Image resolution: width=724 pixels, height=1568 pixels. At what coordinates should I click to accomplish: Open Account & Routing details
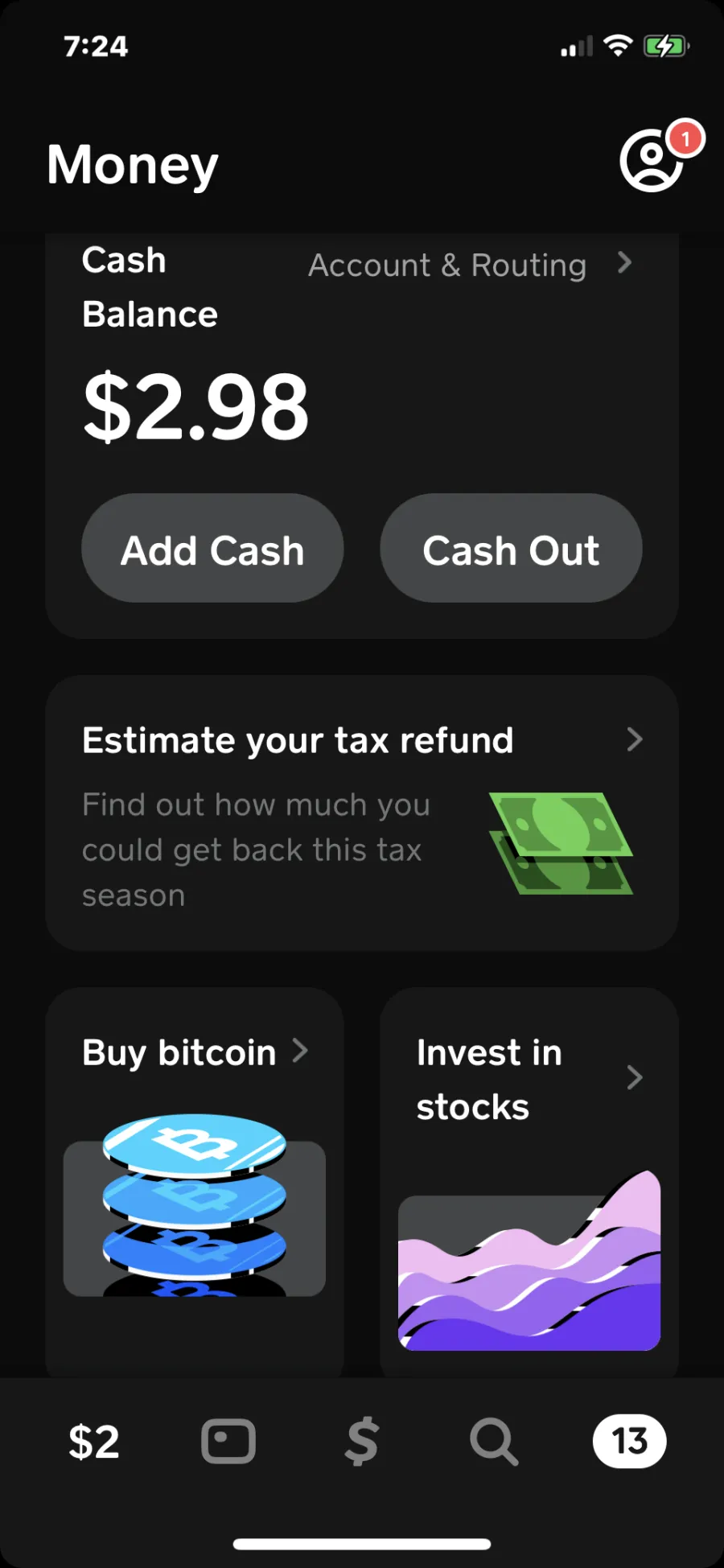[471, 265]
